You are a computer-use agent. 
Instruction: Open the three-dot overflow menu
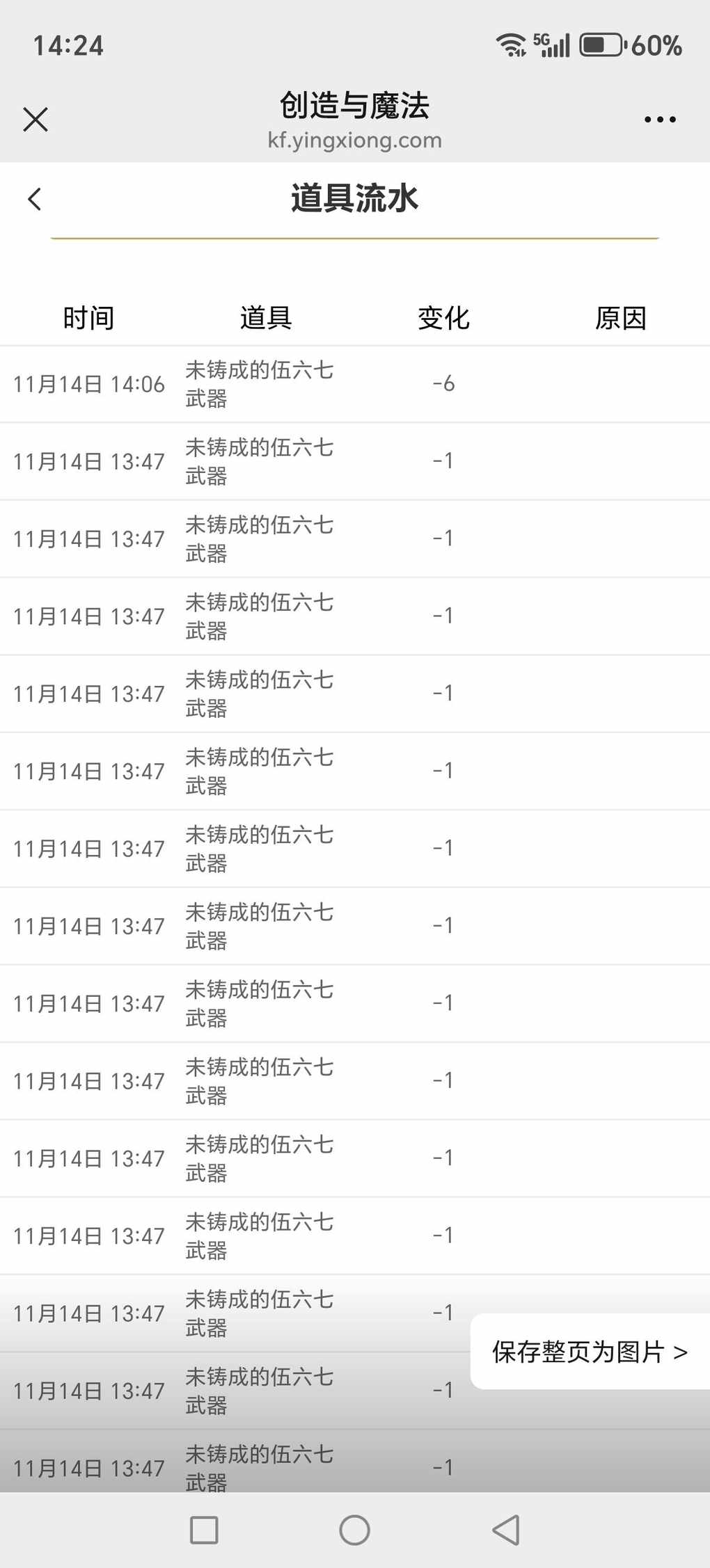tap(659, 120)
